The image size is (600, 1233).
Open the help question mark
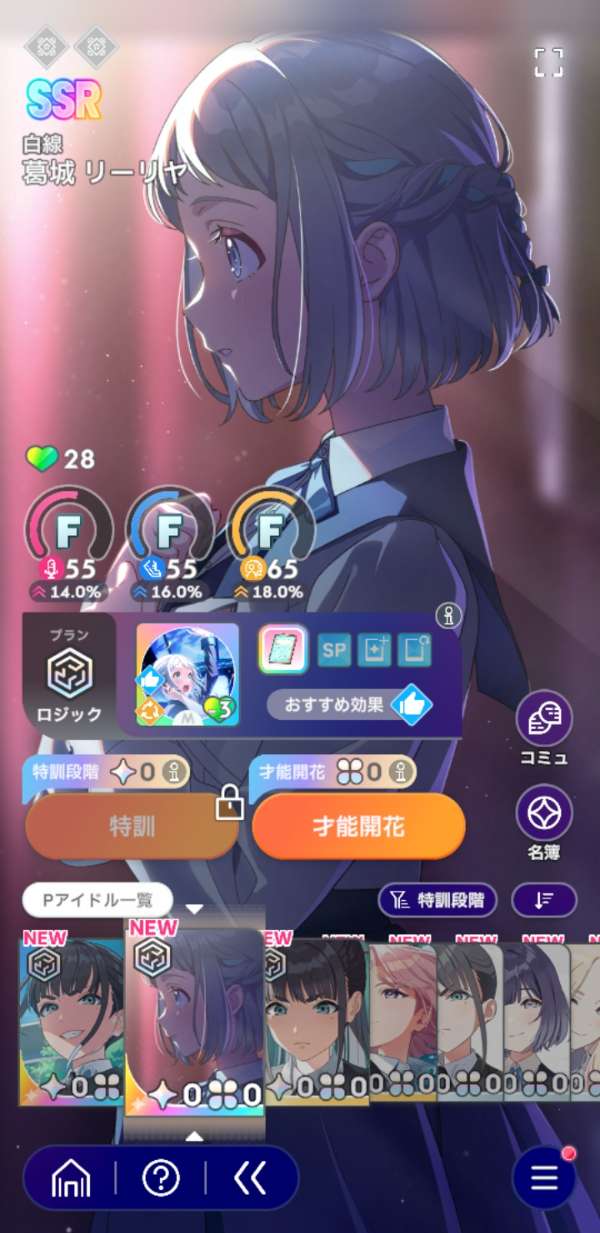[160, 1179]
